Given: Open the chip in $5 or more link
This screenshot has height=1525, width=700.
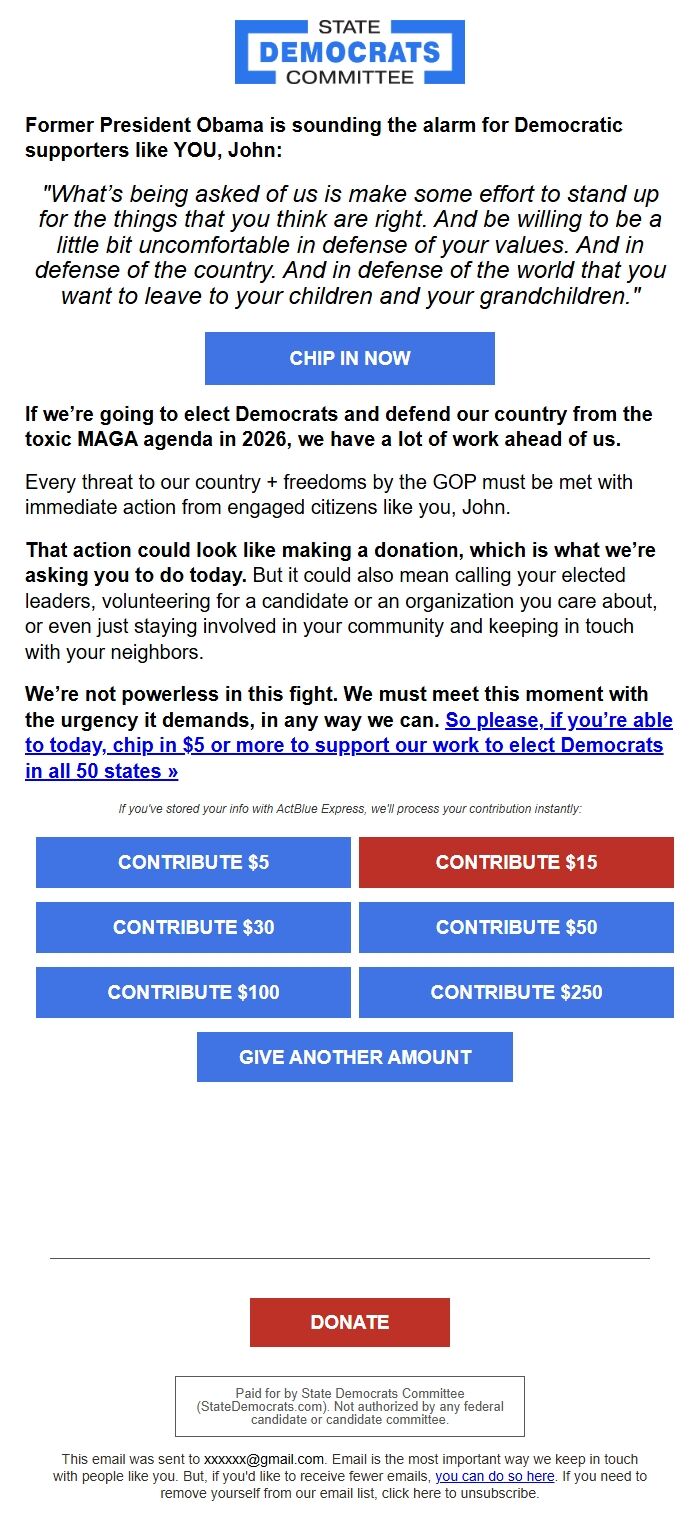Looking at the screenshot, I should [x=343, y=746].
